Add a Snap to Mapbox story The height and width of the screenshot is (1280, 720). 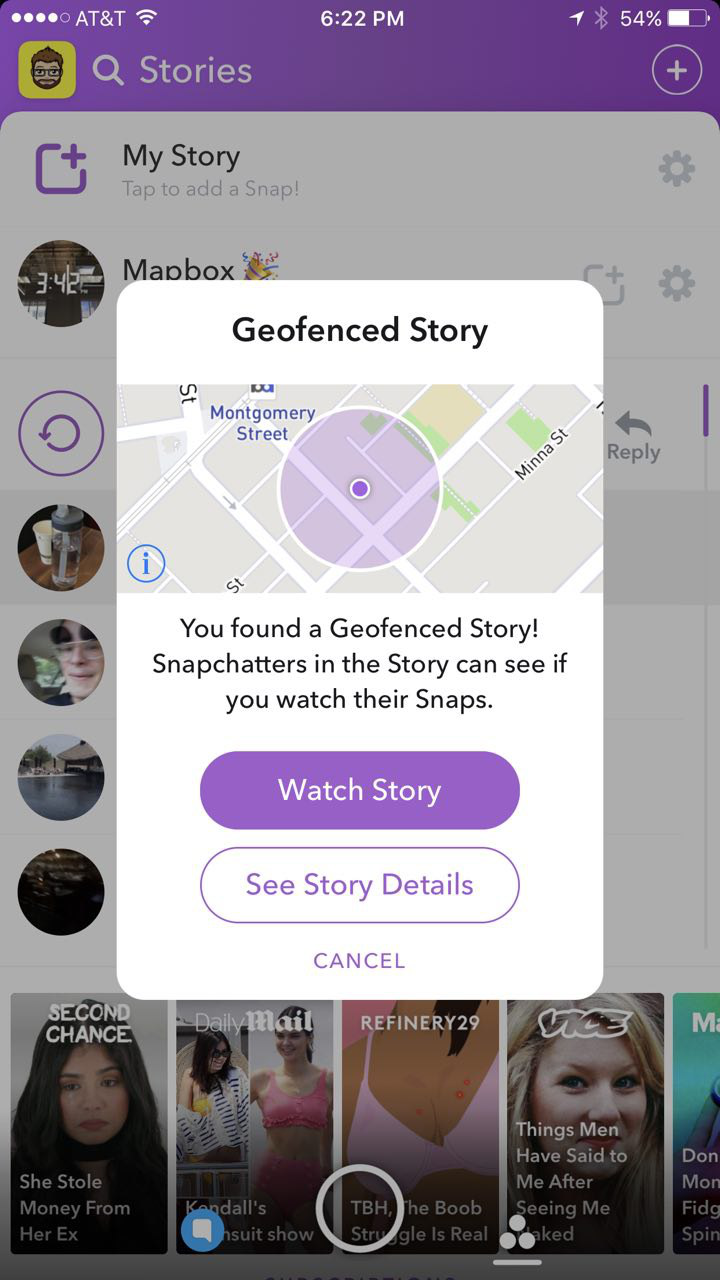[606, 285]
